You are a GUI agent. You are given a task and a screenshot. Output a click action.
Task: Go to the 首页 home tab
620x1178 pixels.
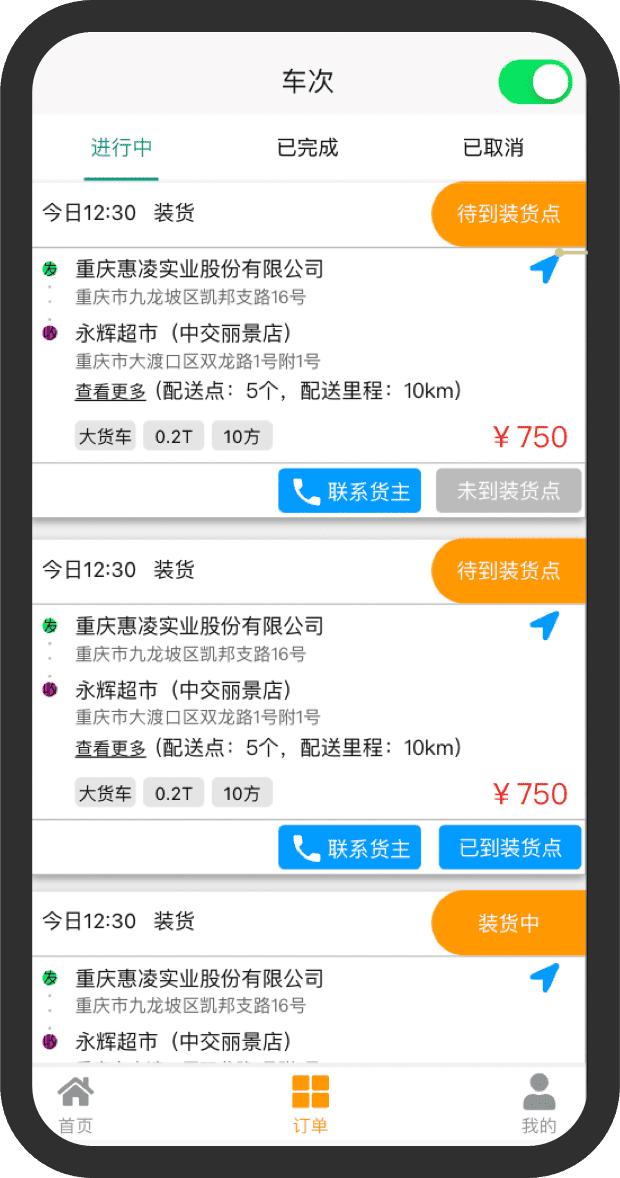coord(76,1105)
